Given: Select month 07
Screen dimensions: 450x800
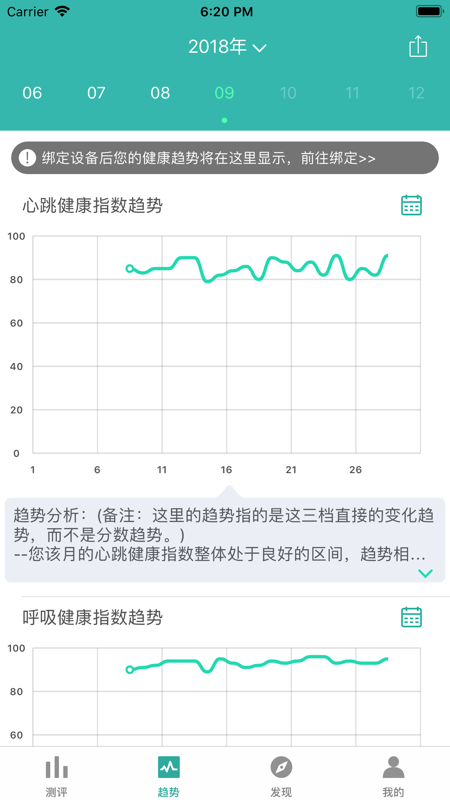Looking at the screenshot, I should click(96, 93).
